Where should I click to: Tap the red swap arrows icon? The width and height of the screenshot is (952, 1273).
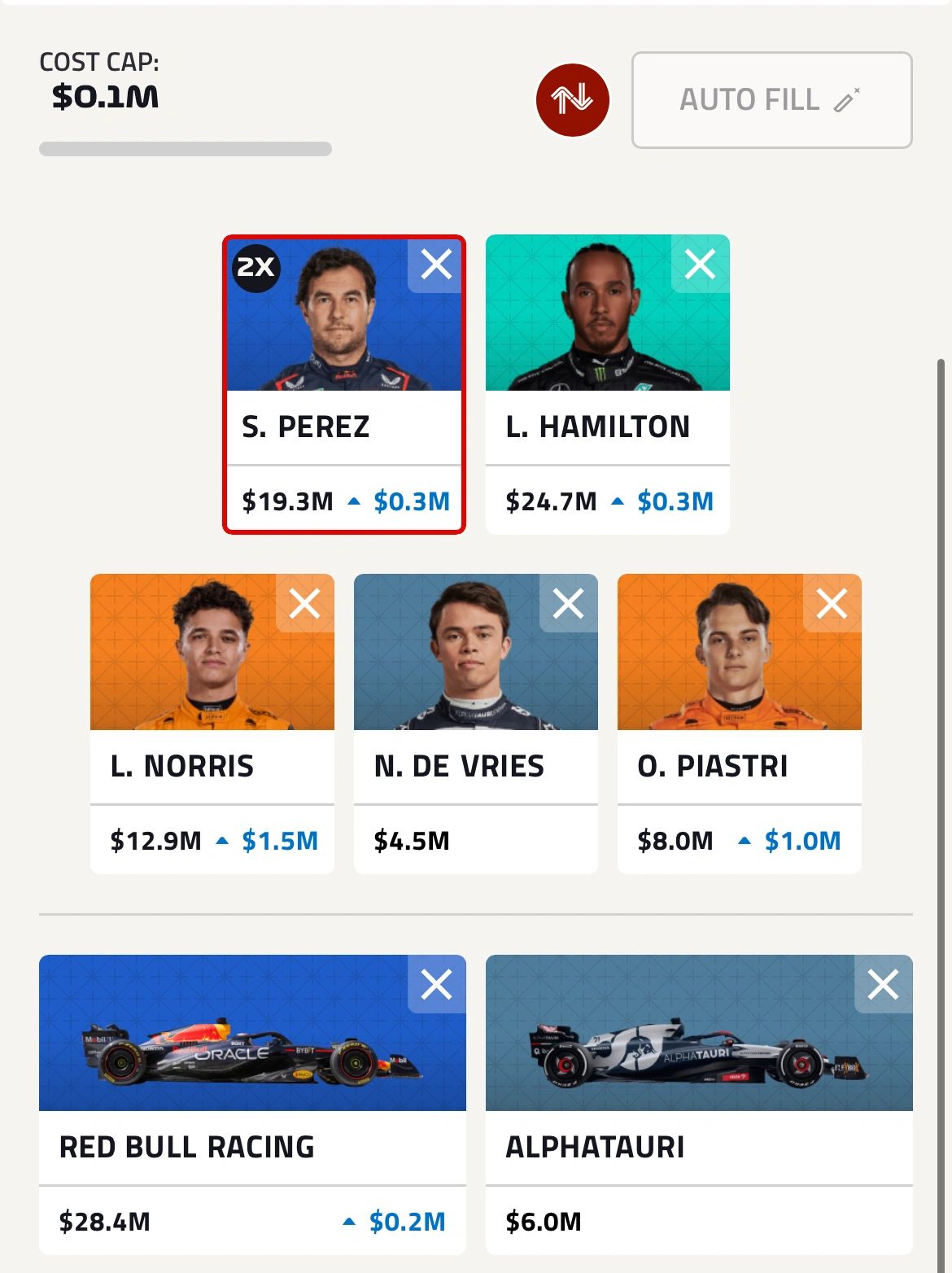pos(572,100)
